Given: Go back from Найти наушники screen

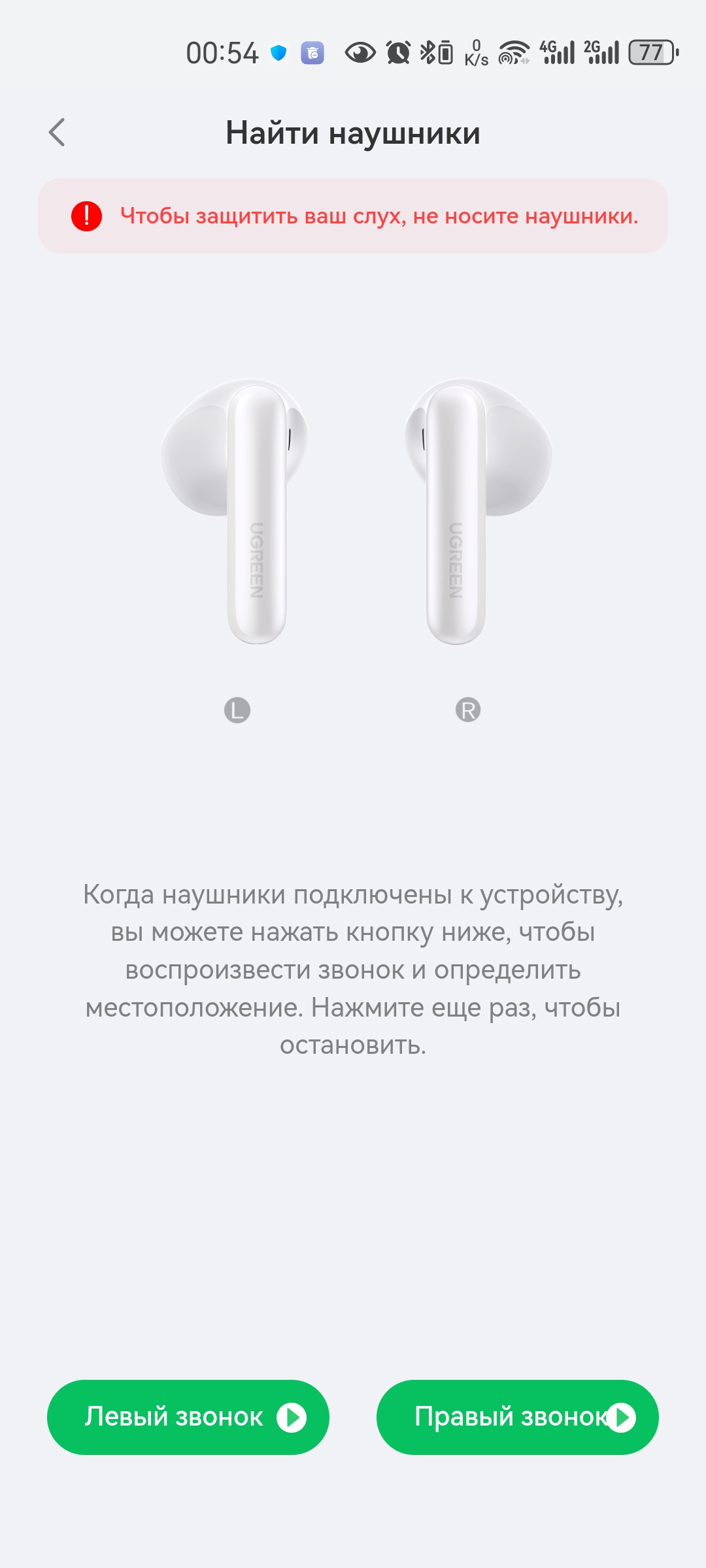Looking at the screenshot, I should (x=58, y=133).
